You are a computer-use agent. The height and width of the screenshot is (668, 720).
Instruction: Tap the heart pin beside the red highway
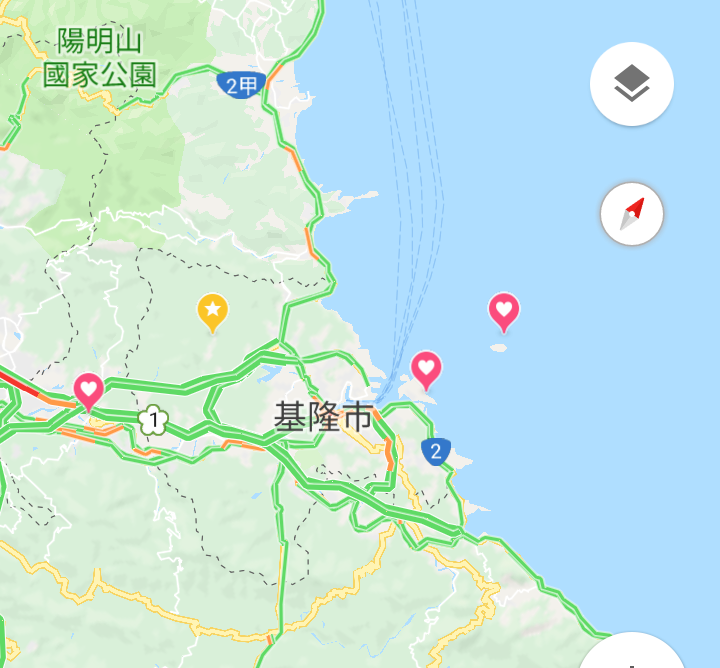(x=89, y=388)
